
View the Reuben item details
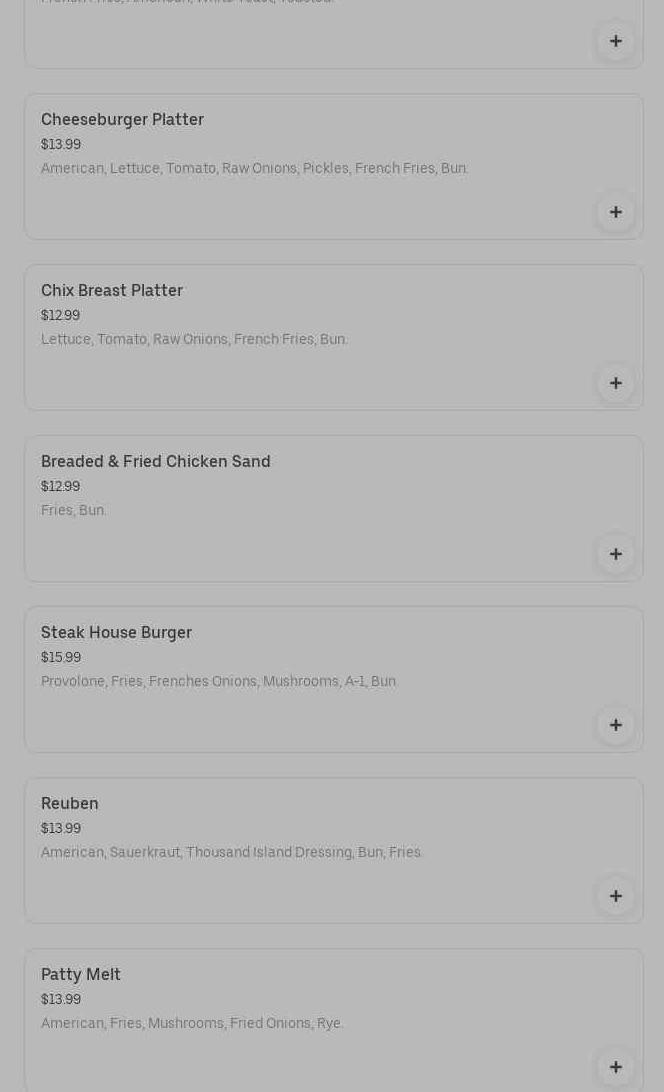(x=333, y=850)
